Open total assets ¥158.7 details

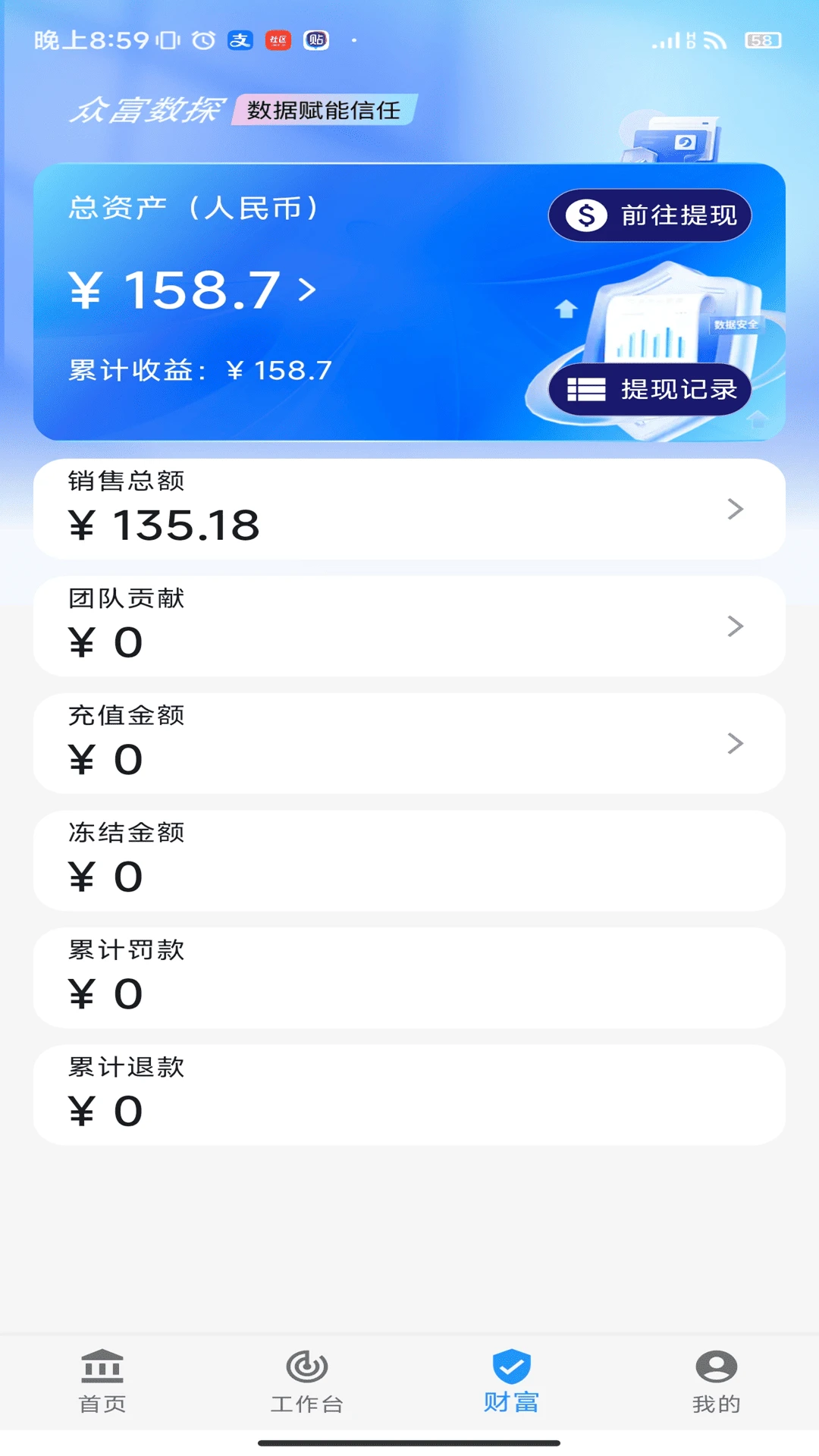pyautogui.click(x=193, y=290)
